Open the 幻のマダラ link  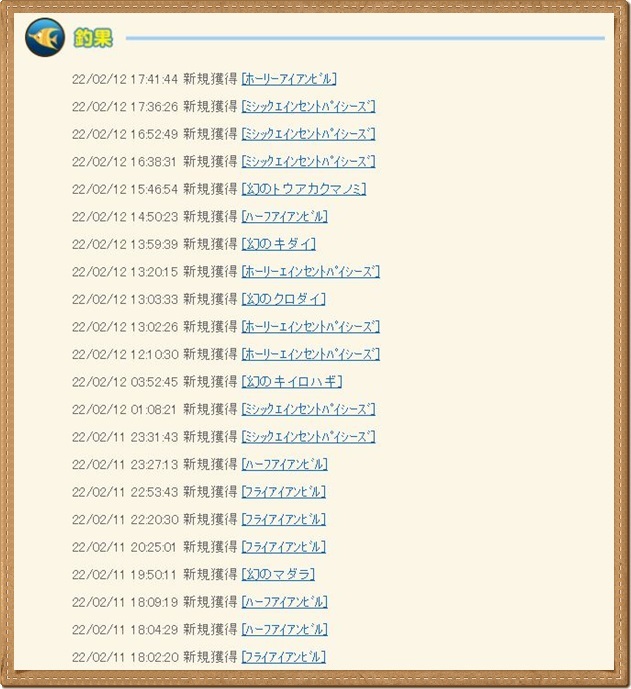click(x=279, y=574)
